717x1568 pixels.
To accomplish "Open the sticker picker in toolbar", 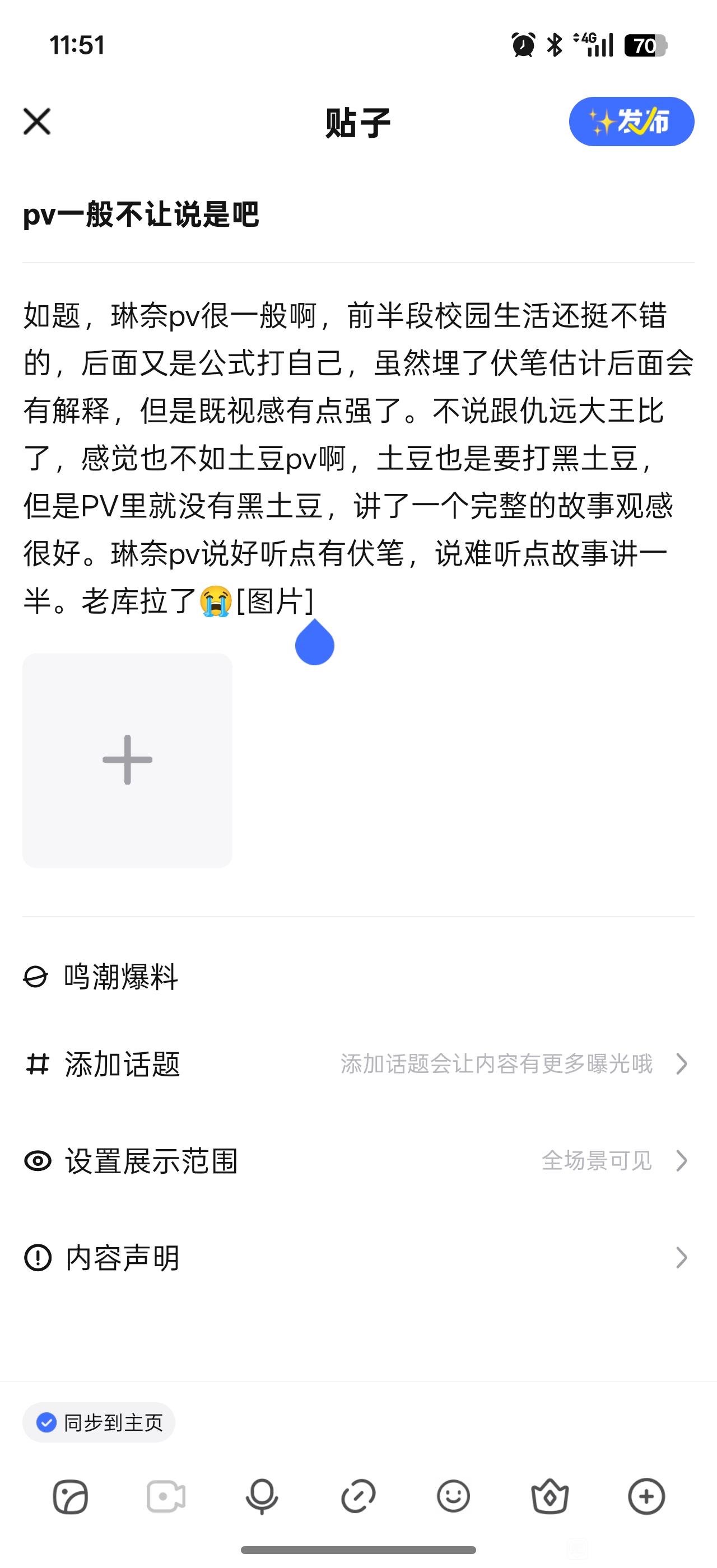I will pos(71,1496).
